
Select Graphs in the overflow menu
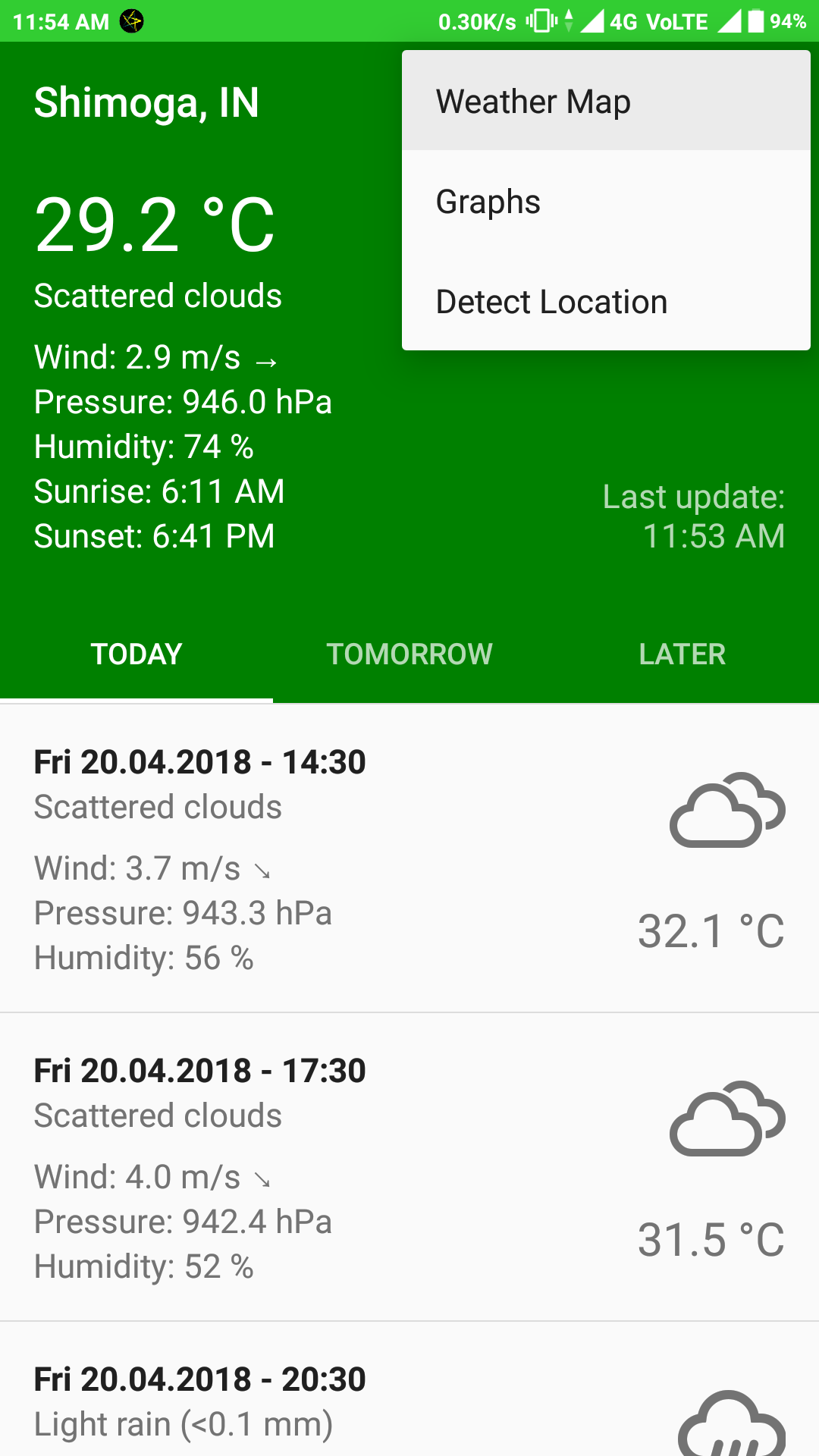[605, 202]
